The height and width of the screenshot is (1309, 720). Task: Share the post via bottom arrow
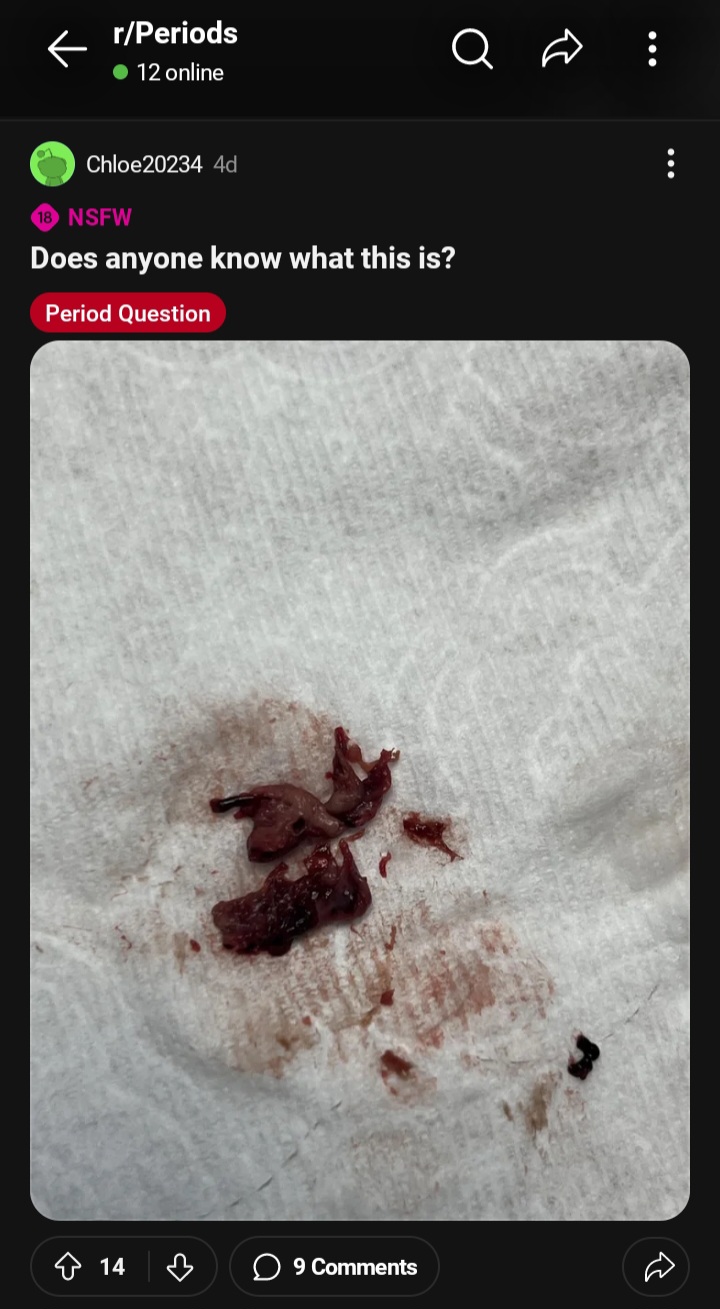coord(659,1267)
